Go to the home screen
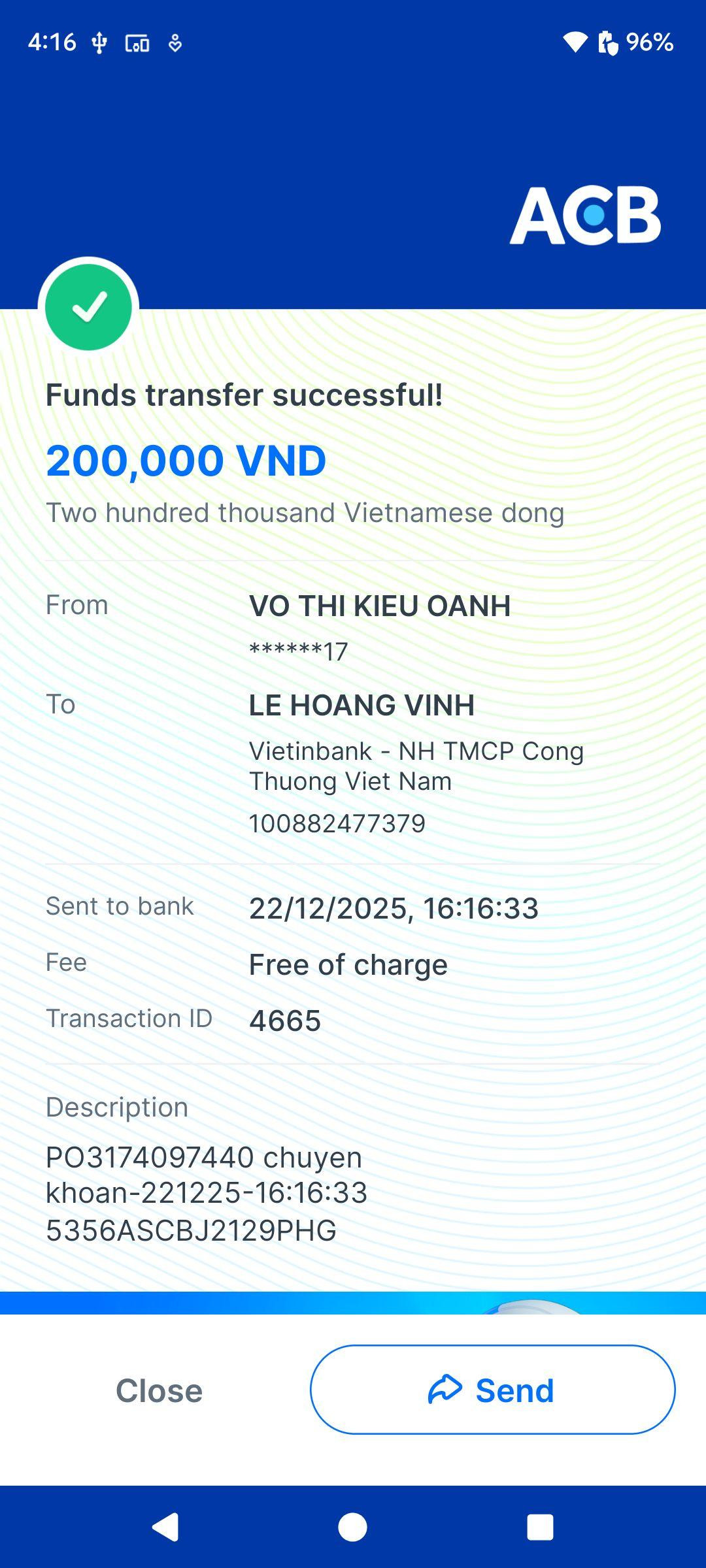Viewport: 706px width, 1568px height. 352,1527
